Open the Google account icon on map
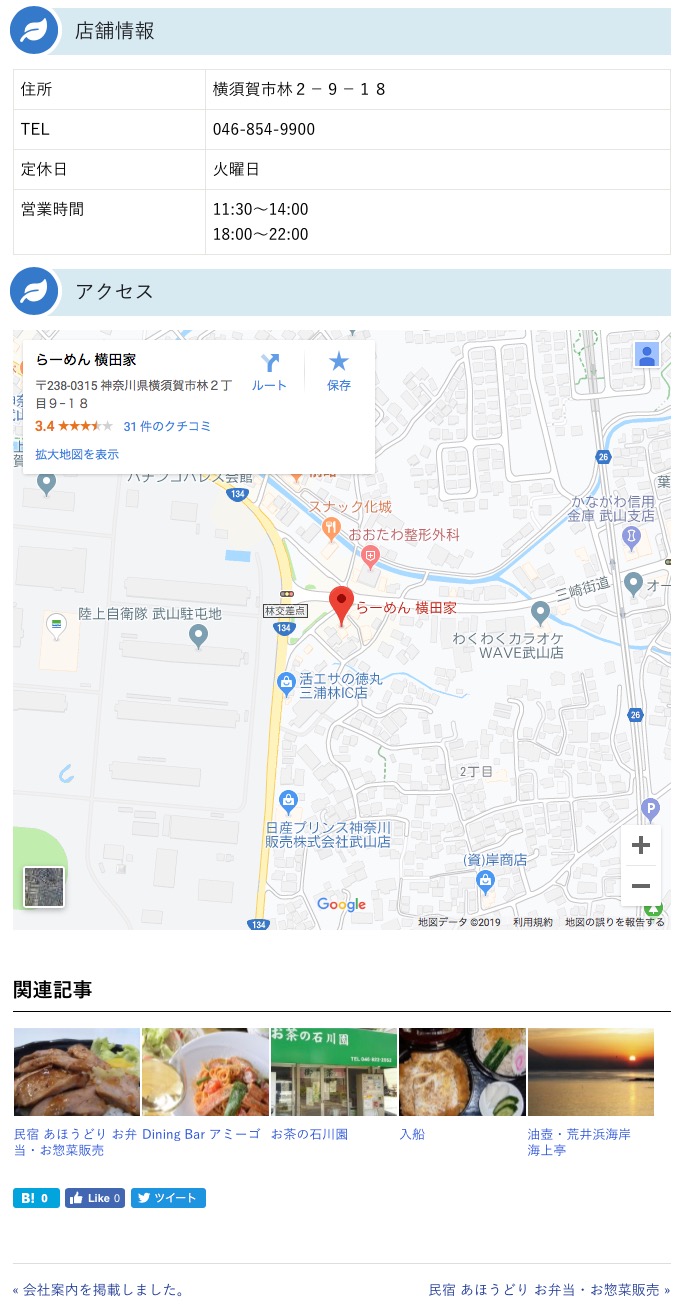This screenshot has width=683, height=1313. coord(647,355)
